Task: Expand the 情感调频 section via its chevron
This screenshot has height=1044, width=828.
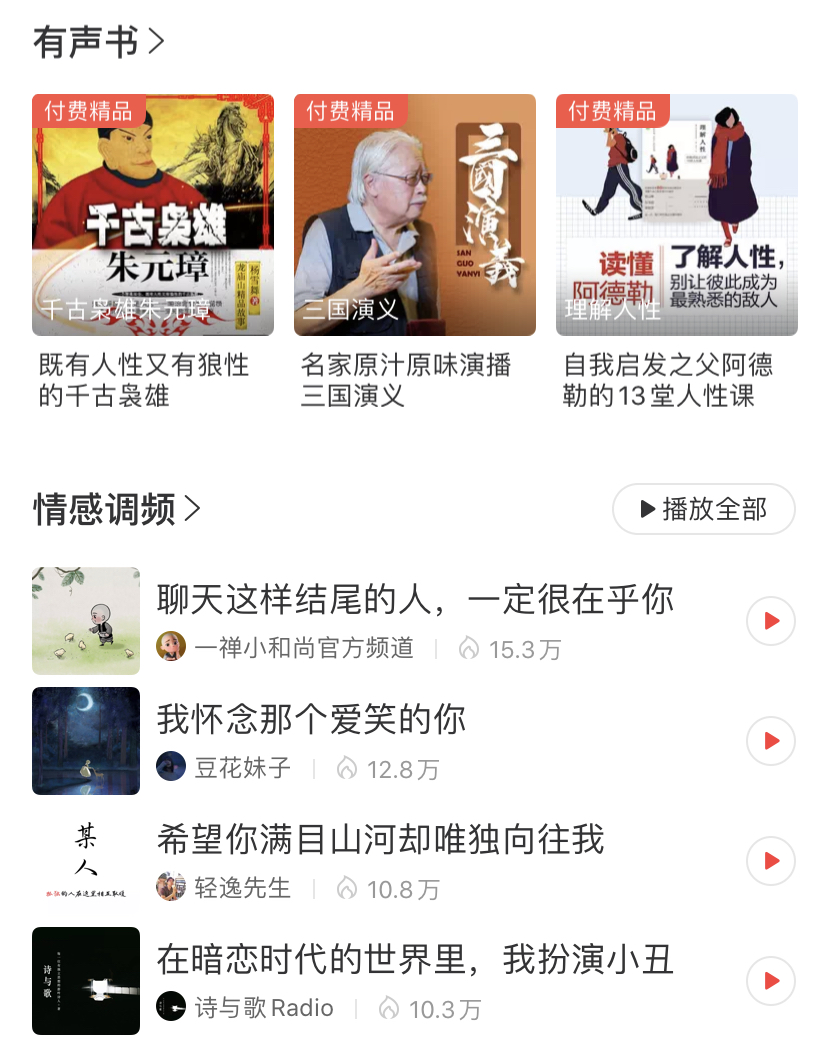Action: tap(193, 508)
